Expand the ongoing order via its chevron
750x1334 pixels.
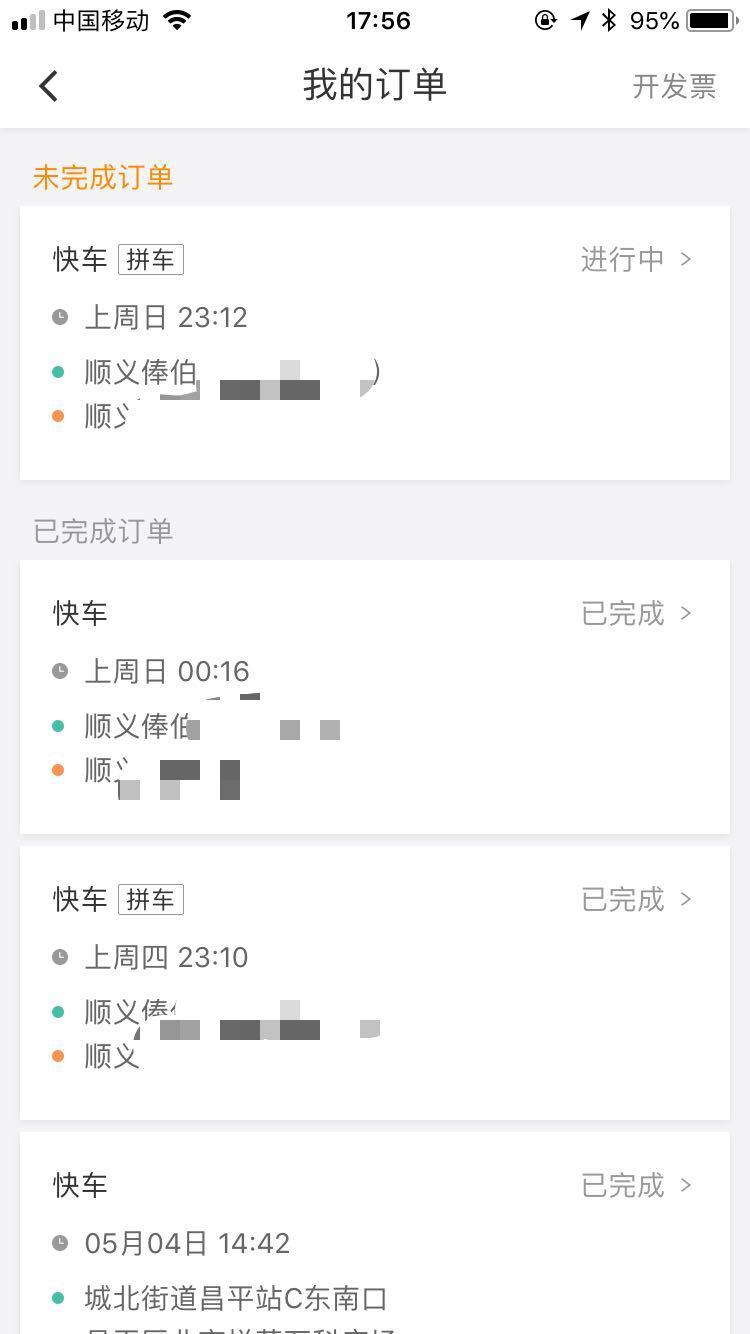tap(687, 259)
